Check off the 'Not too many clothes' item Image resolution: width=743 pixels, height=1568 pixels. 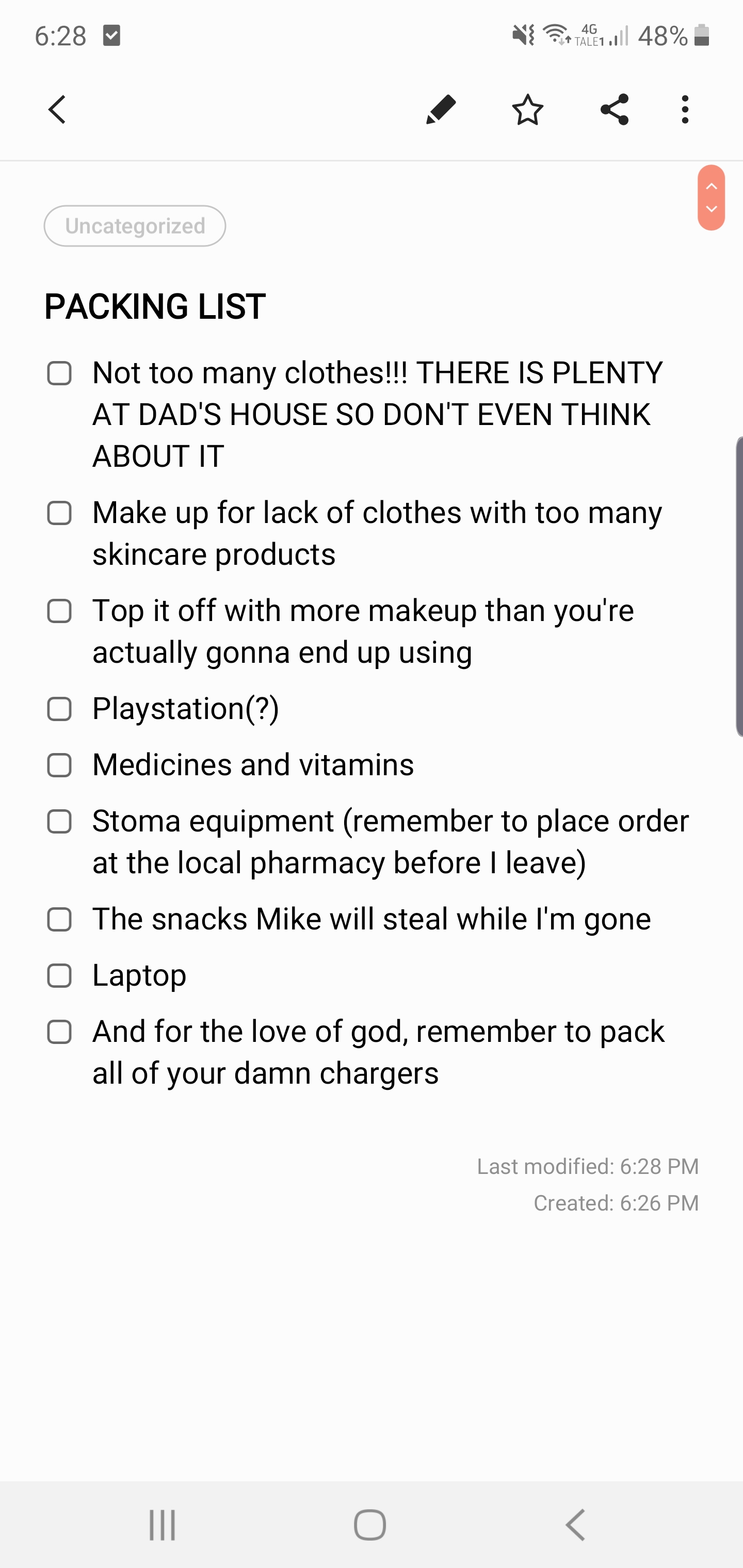tap(60, 373)
